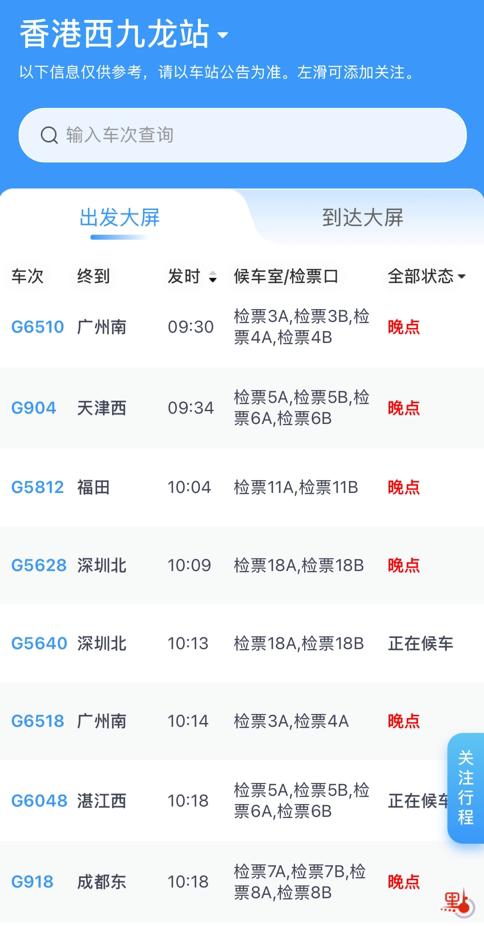
Task: Select train G918 to 成都东
Action: click(242, 882)
